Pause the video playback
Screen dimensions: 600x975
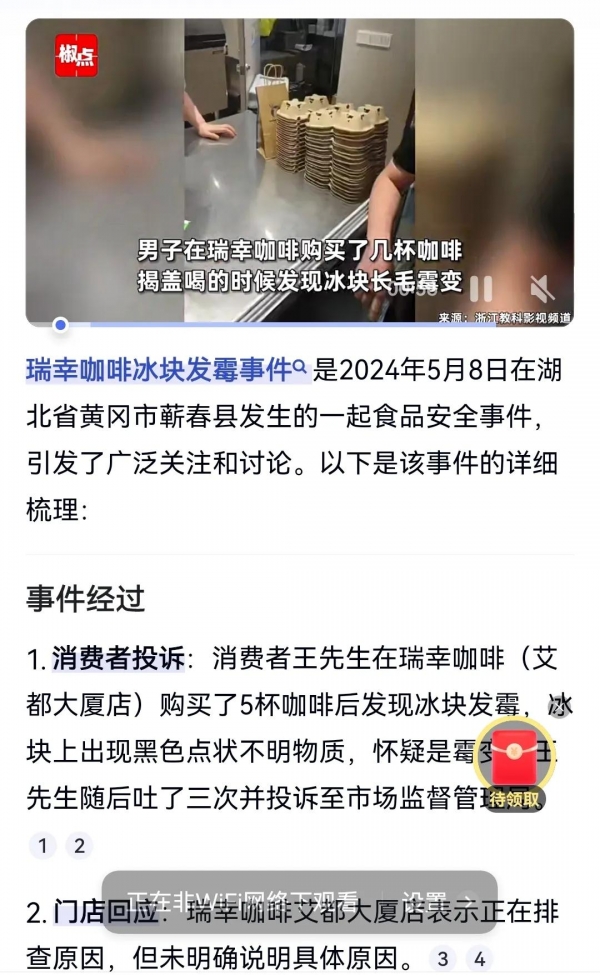pos(481,289)
